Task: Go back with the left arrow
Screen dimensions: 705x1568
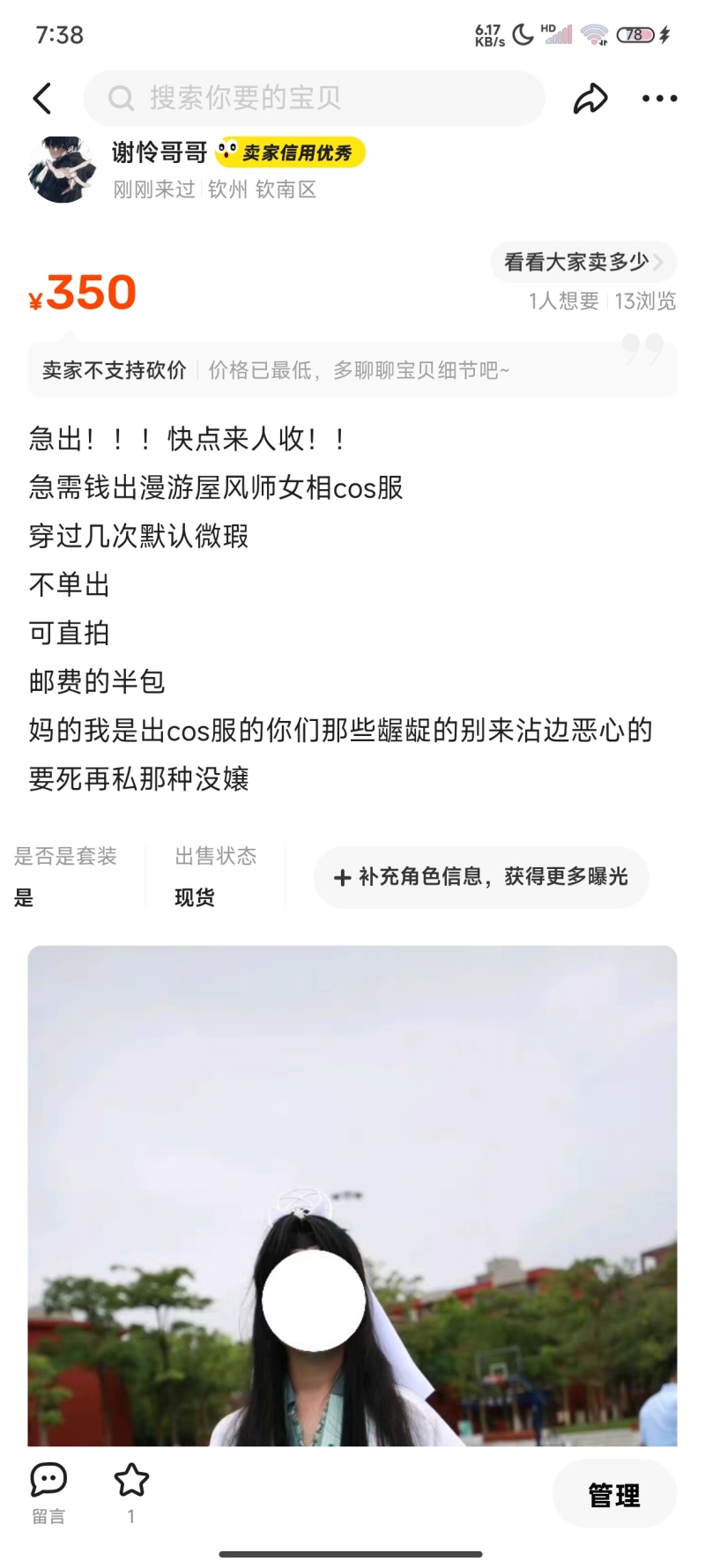Action: point(42,98)
